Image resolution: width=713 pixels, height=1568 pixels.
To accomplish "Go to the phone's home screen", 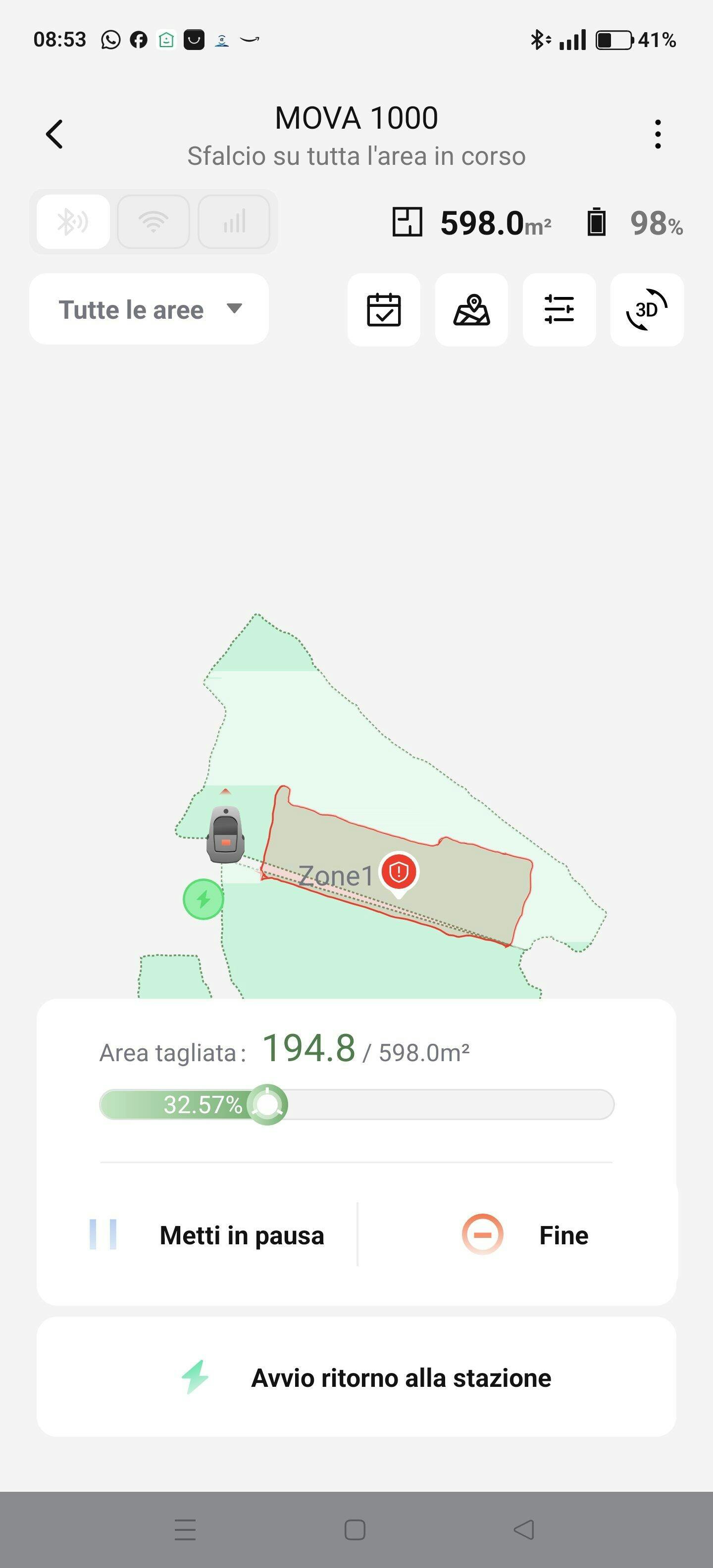I will (x=355, y=1530).
